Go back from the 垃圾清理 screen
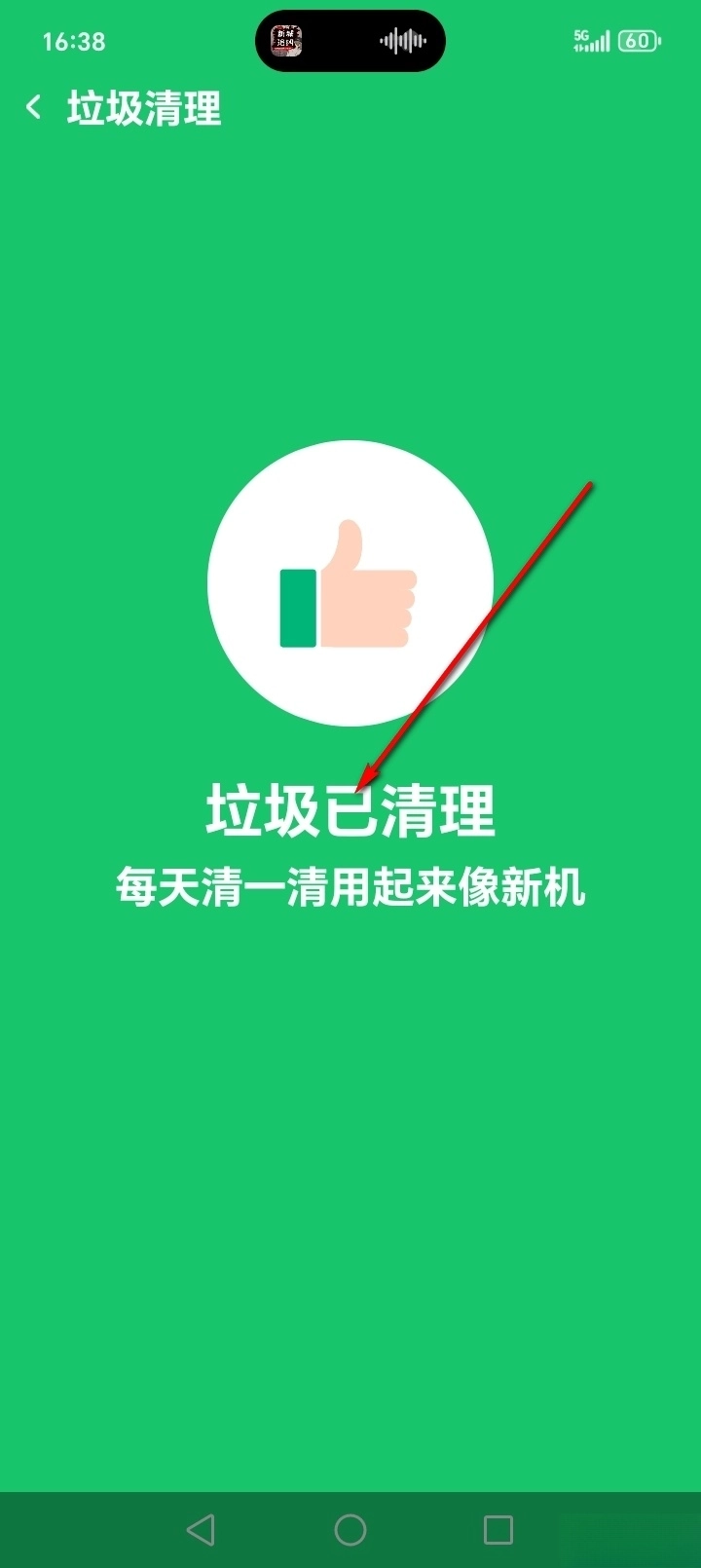This screenshot has height=1568, width=701. [34, 107]
